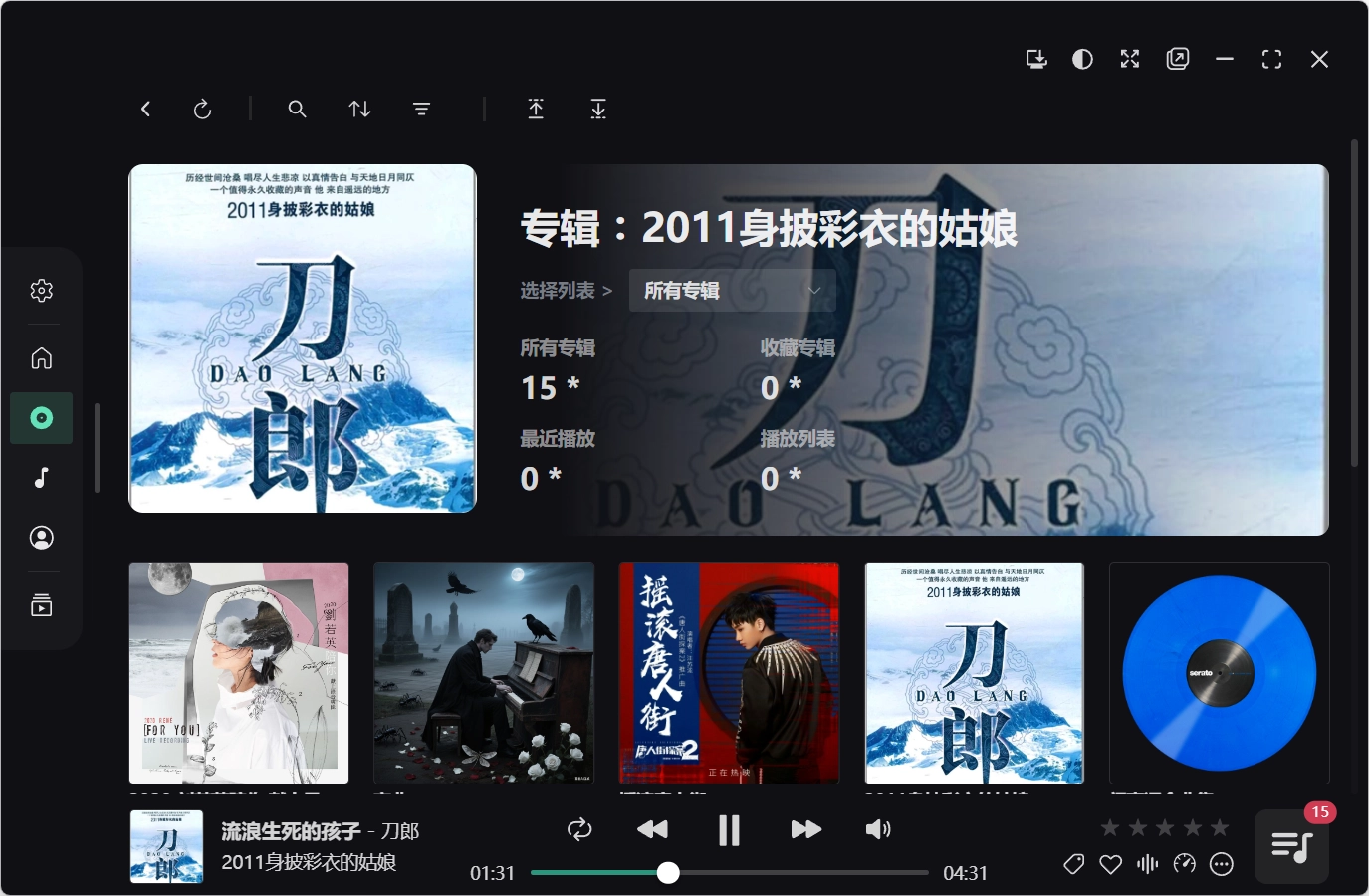This screenshot has width=1369, height=896.
Task: Jump to the bottom of the list
Action: (598, 109)
